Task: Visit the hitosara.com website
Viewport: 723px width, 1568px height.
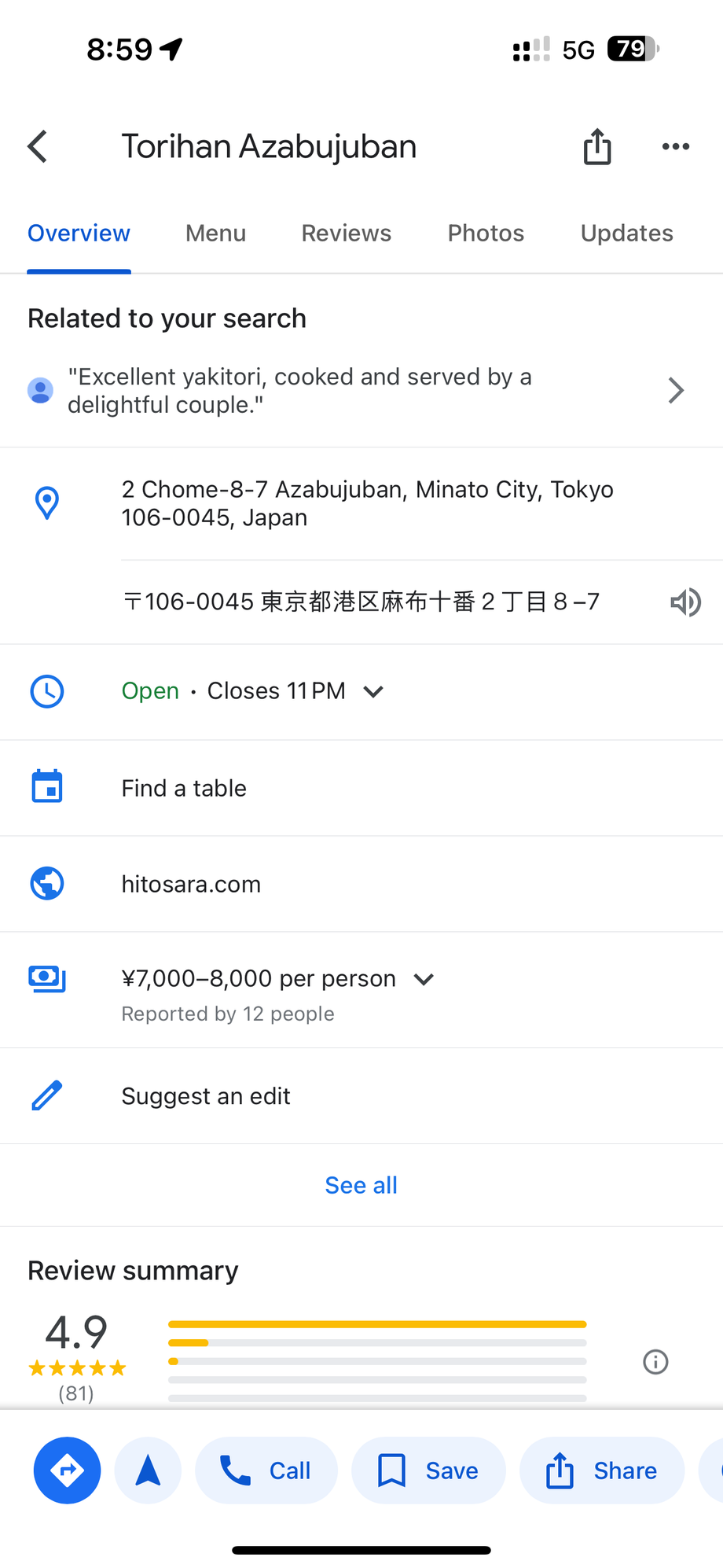Action: click(x=361, y=884)
